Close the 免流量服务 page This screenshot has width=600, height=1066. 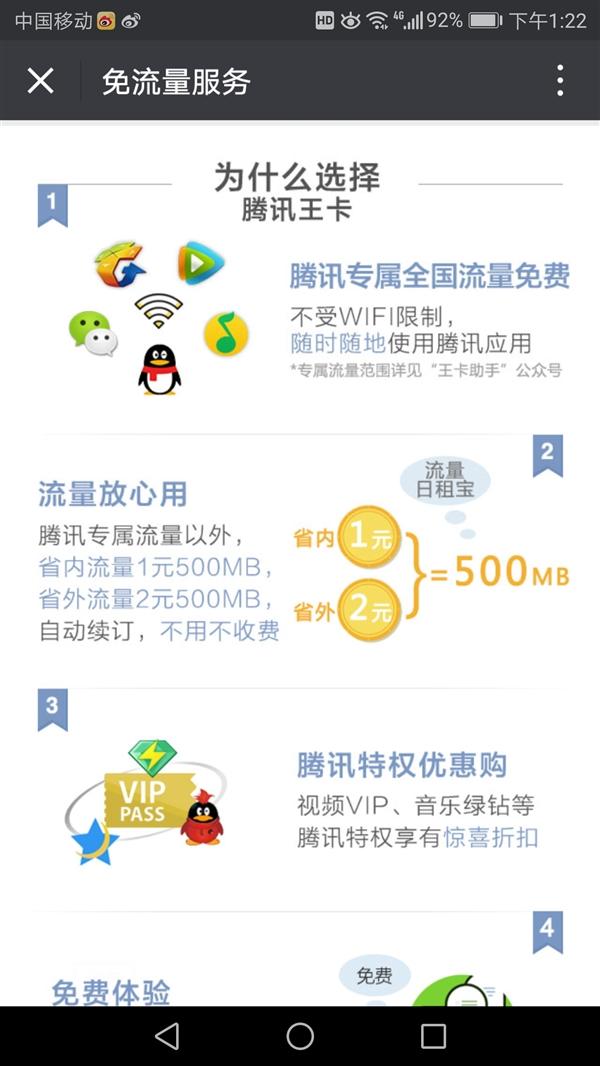coord(40,81)
